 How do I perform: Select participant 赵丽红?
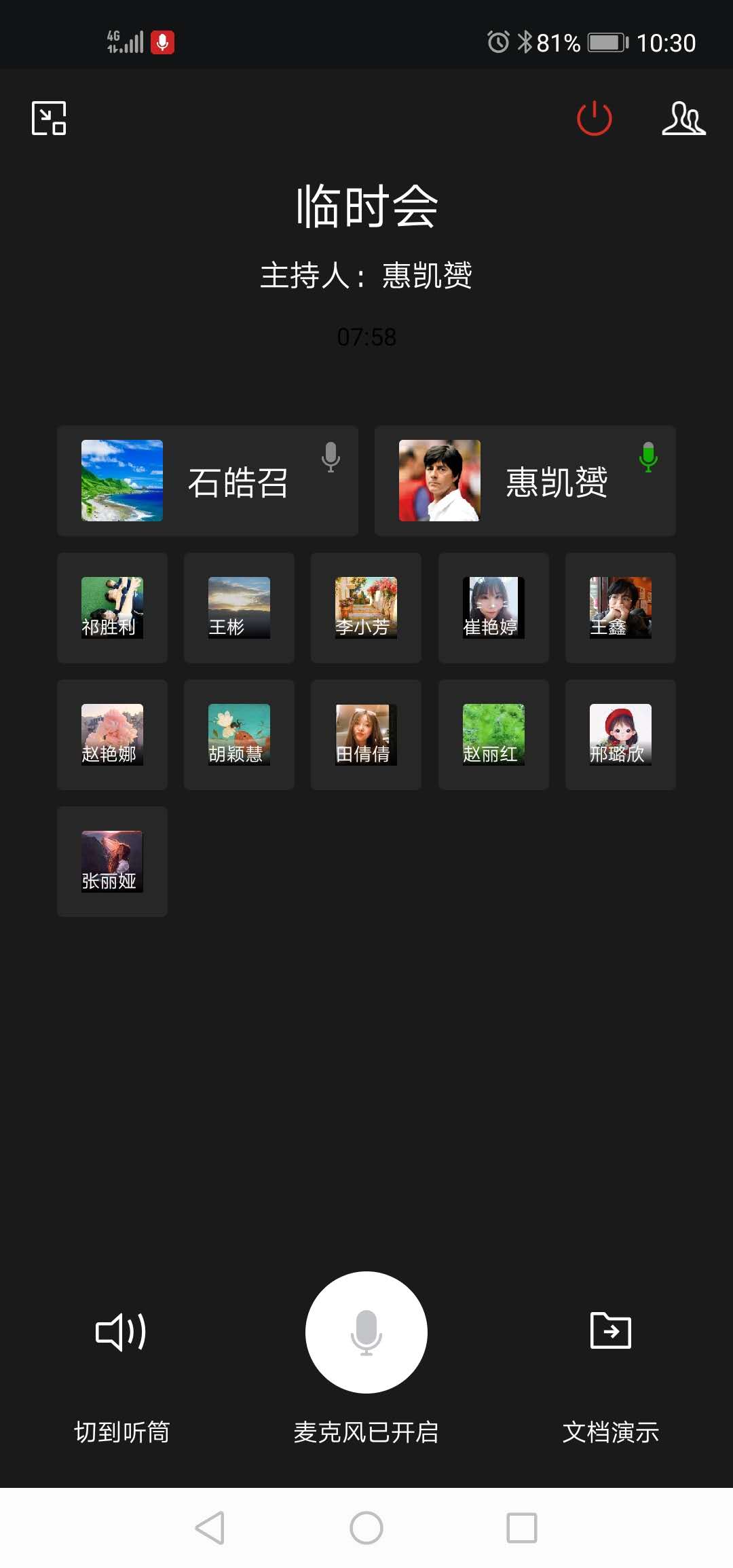pos(493,734)
